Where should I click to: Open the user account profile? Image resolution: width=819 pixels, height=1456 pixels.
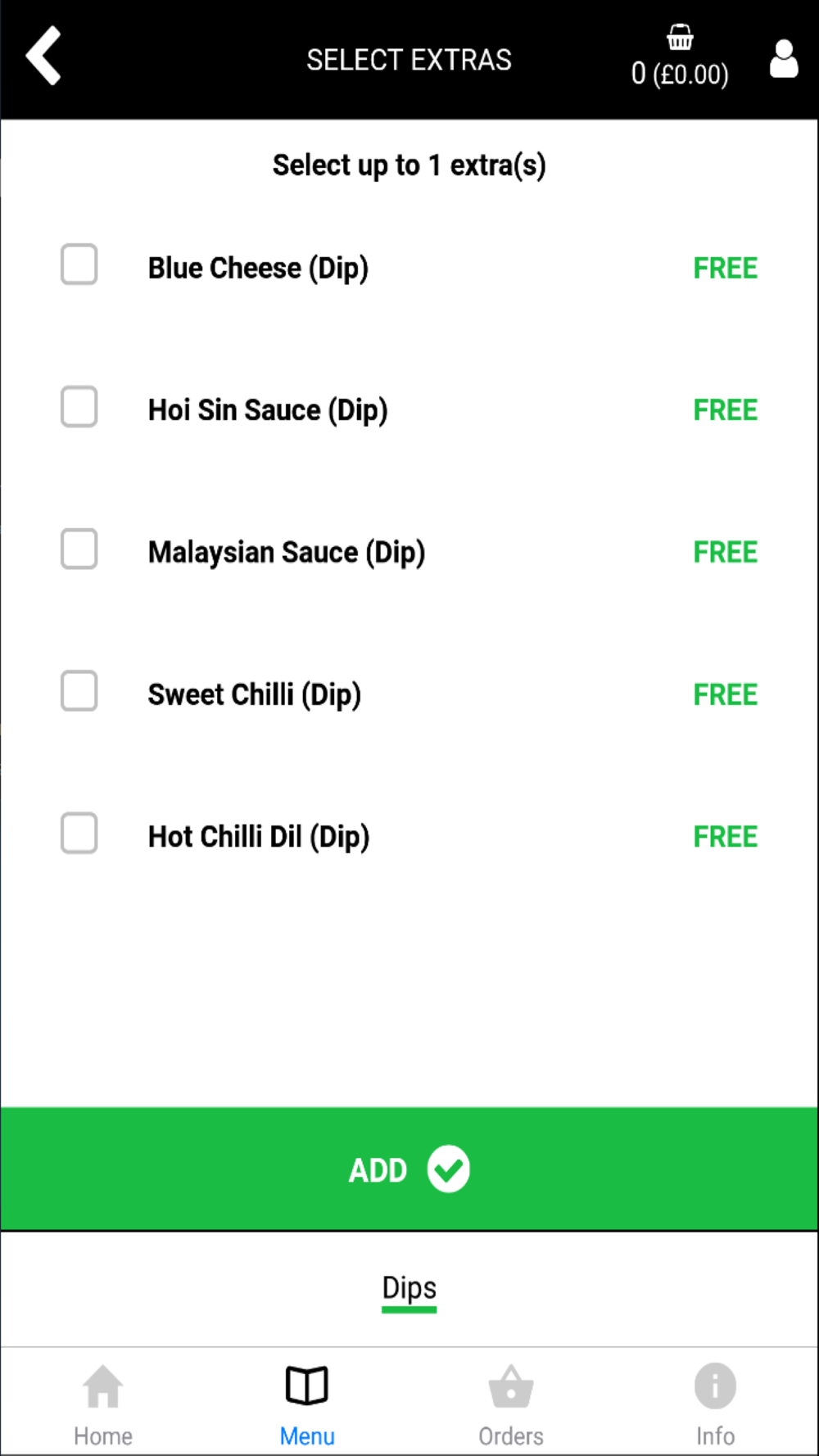coord(783,59)
